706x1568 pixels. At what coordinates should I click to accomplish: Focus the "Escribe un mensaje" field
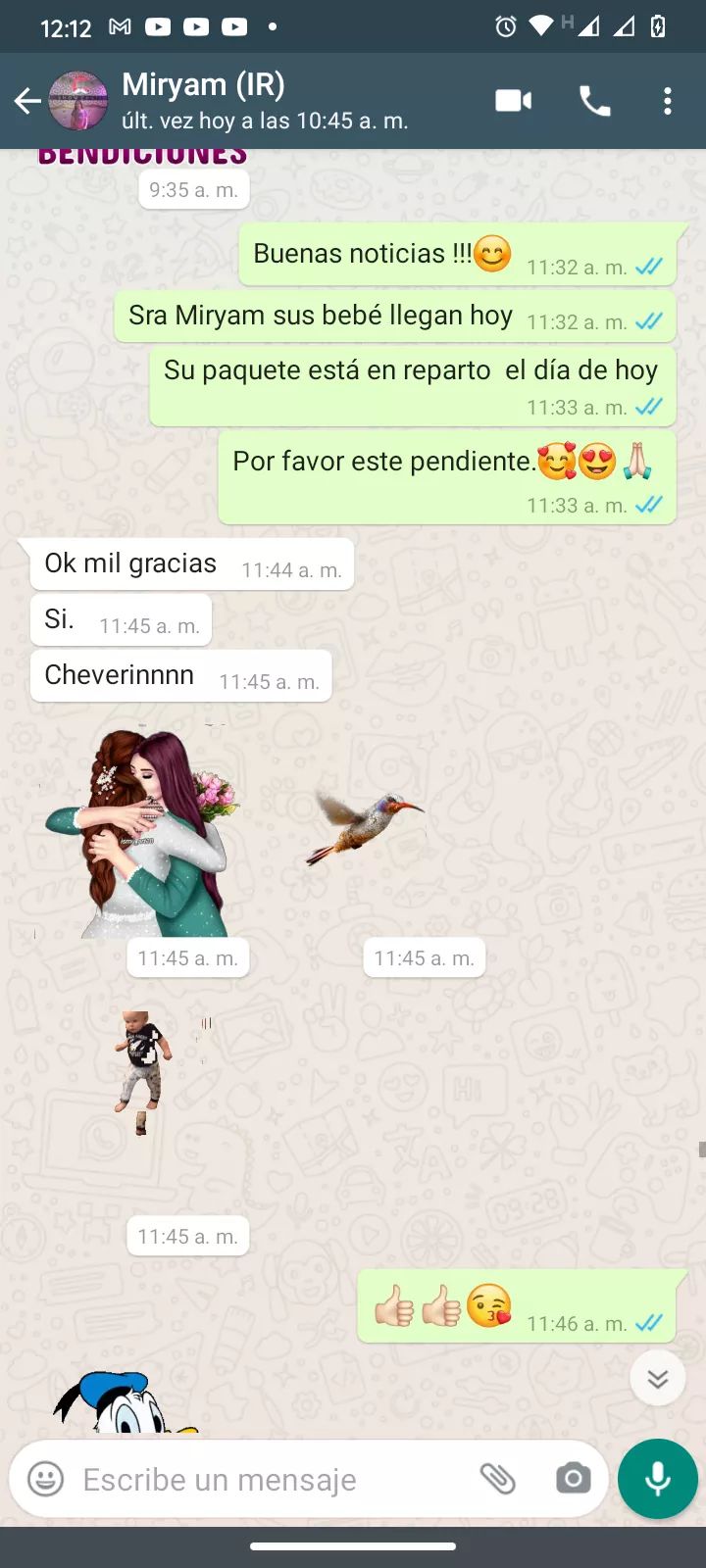[265, 1480]
